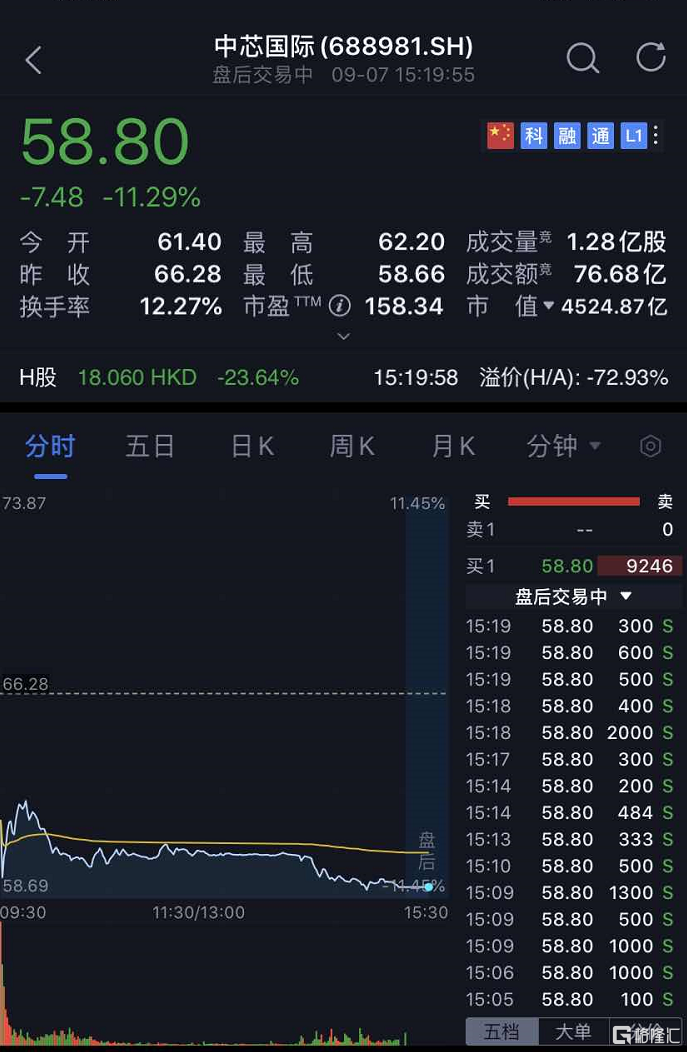Refresh the quote data

coord(651,57)
